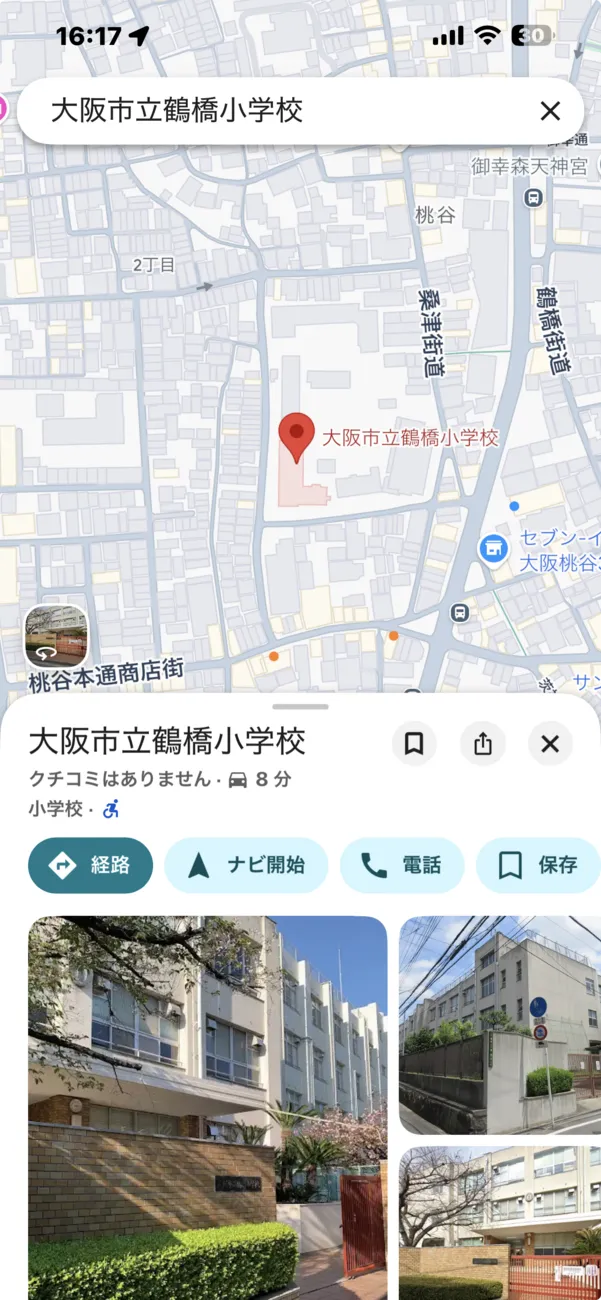Share 大阪市立鶴橋小学校
601x1300 pixels.
tap(483, 744)
